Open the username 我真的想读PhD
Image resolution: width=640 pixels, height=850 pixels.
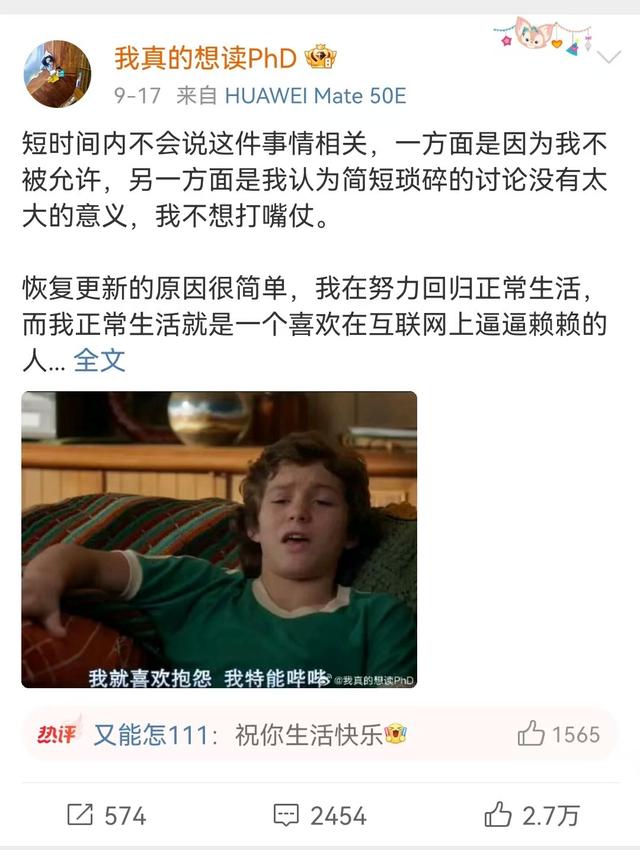pyautogui.click(x=205, y=58)
